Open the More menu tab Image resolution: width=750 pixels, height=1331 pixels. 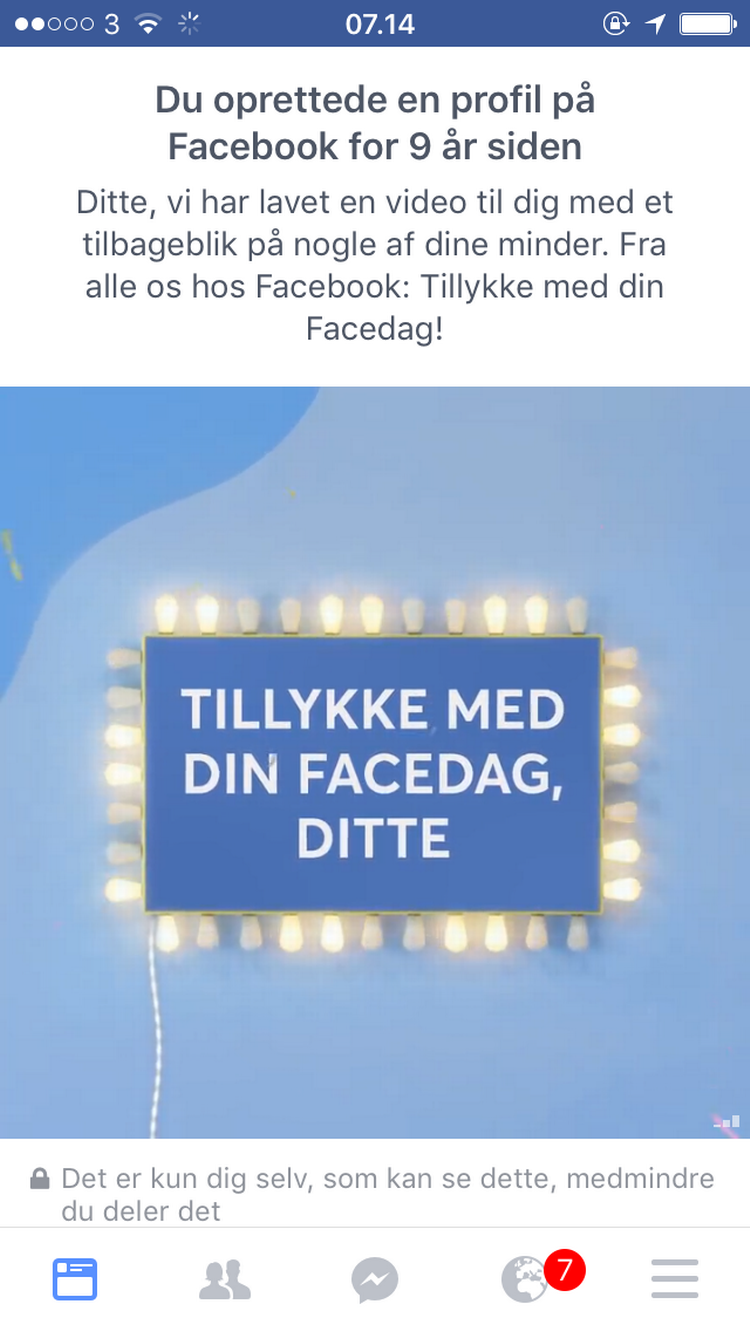pyautogui.click(x=675, y=1279)
